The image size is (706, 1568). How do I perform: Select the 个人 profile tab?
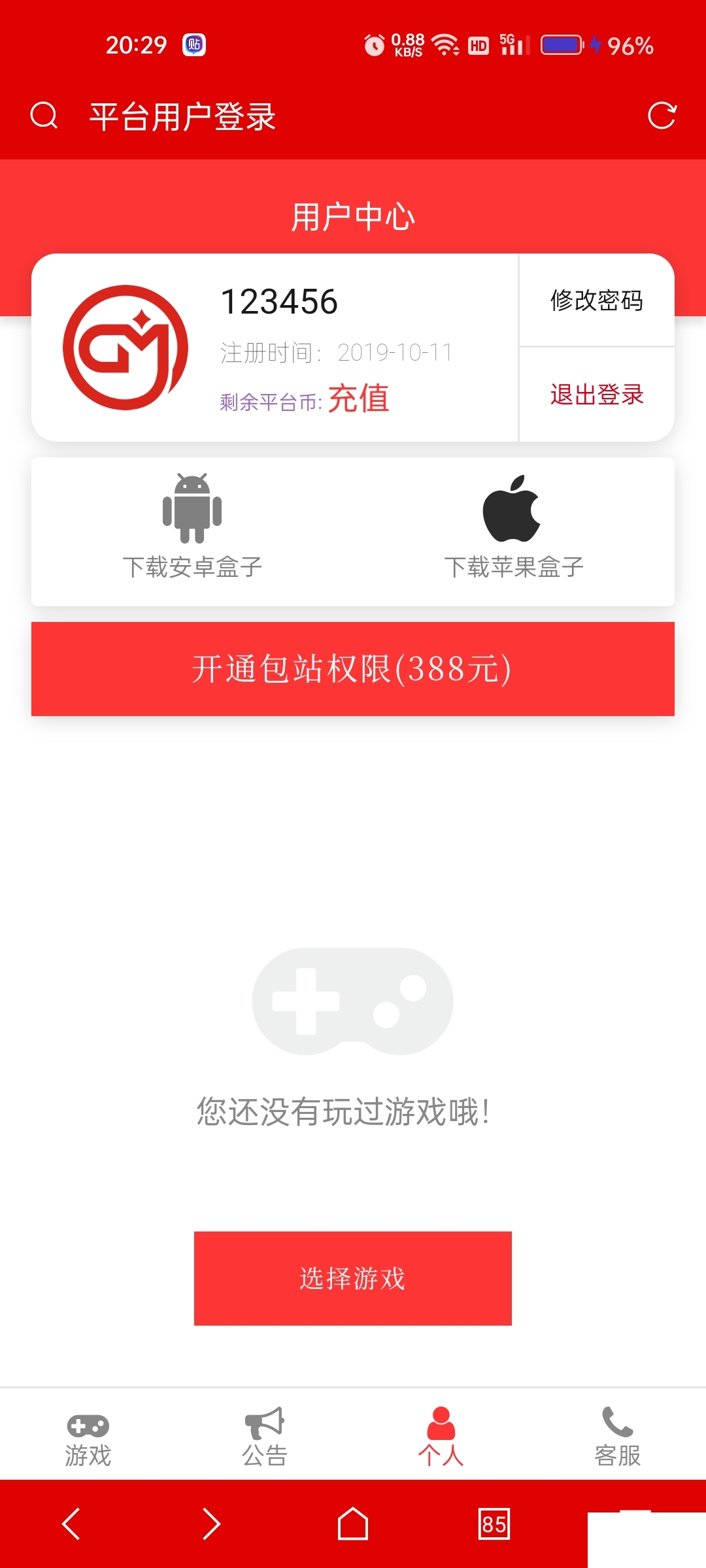tap(441, 1437)
